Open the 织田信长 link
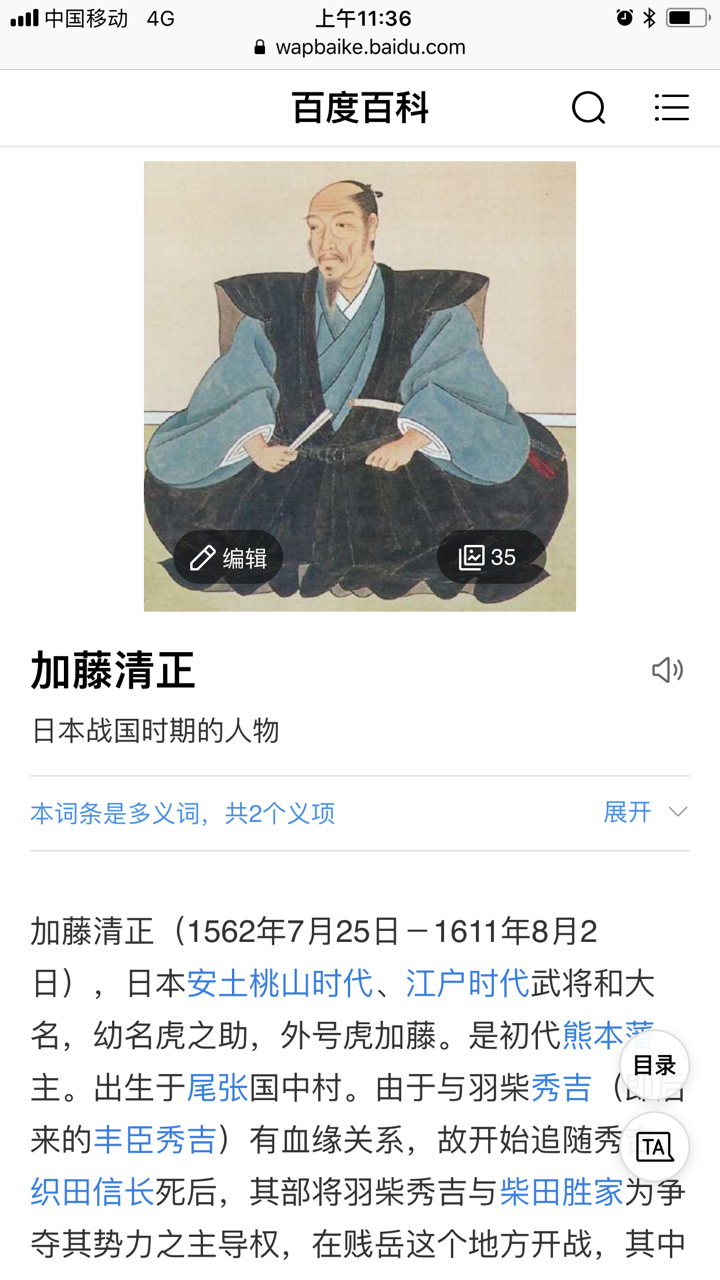The image size is (720, 1280). click(x=92, y=1192)
